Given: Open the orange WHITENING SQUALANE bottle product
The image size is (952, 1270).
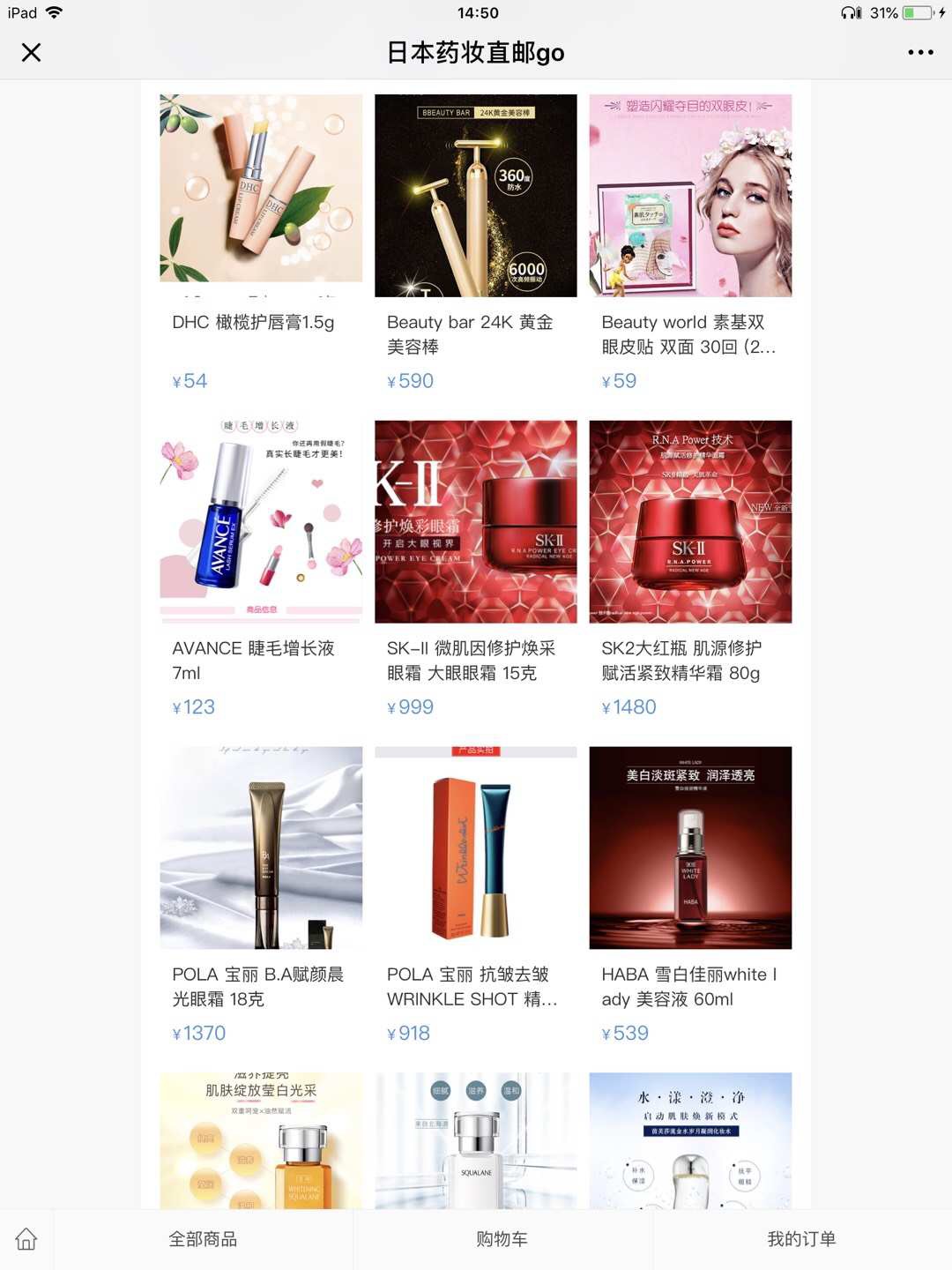Looking at the screenshot, I should pos(261,1141).
